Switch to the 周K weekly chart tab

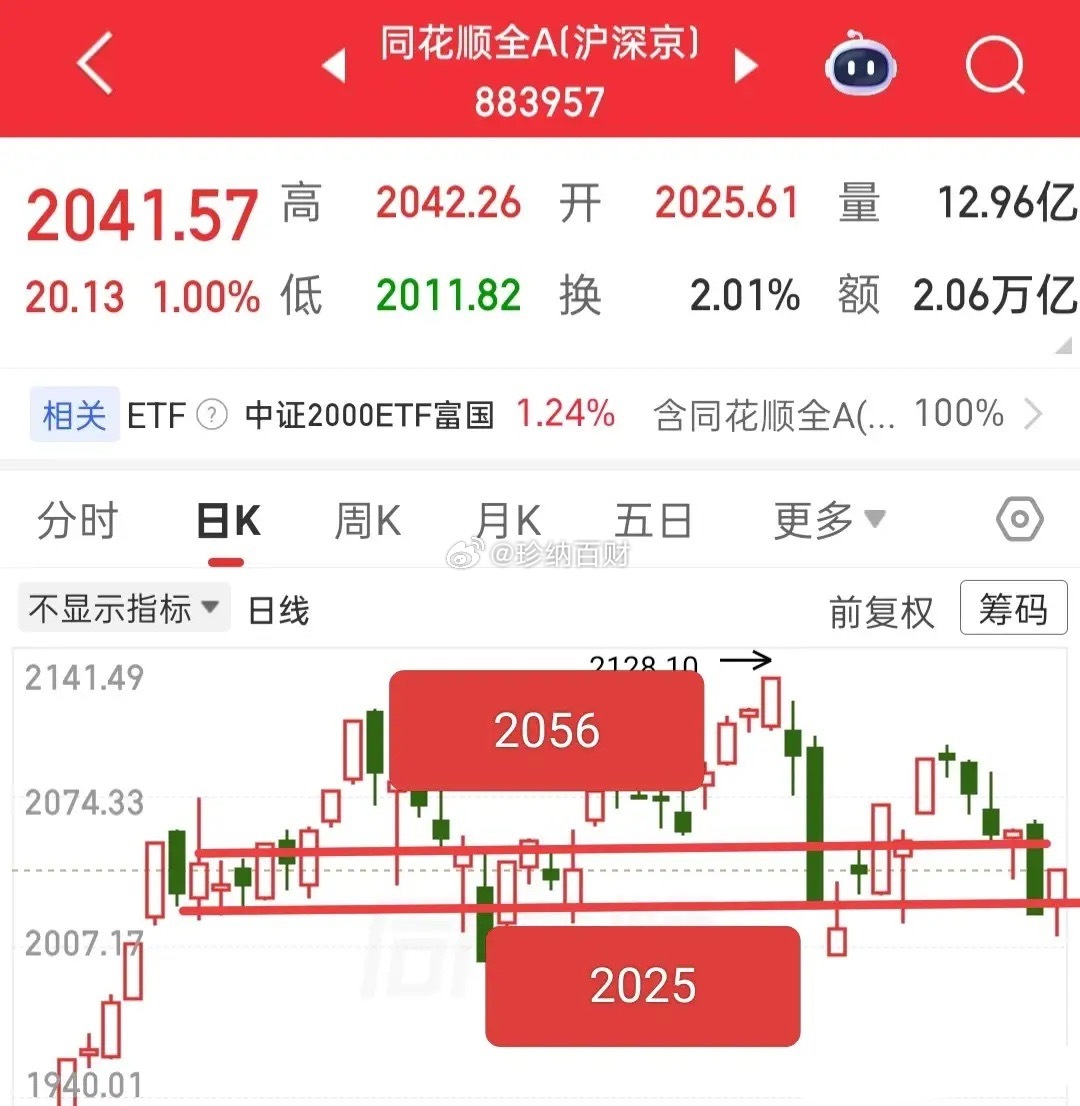366,519
